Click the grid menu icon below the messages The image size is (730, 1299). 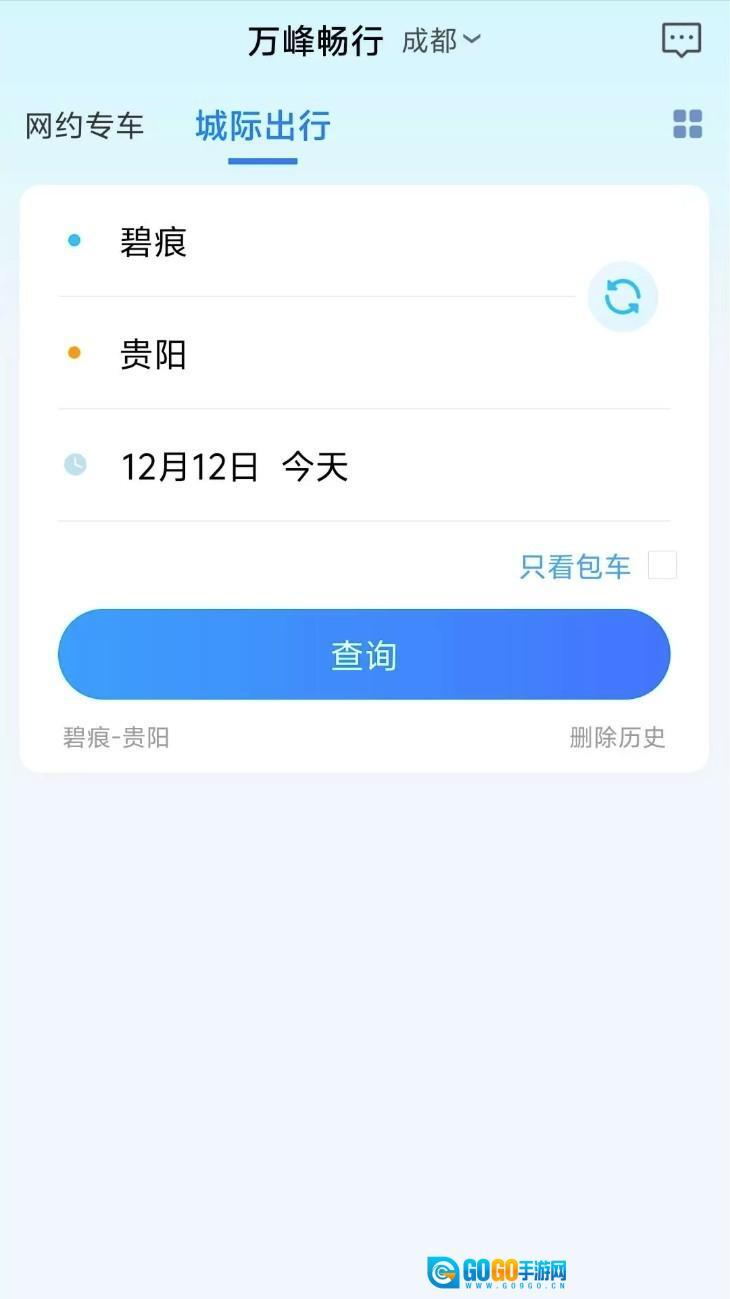point(687,124)
